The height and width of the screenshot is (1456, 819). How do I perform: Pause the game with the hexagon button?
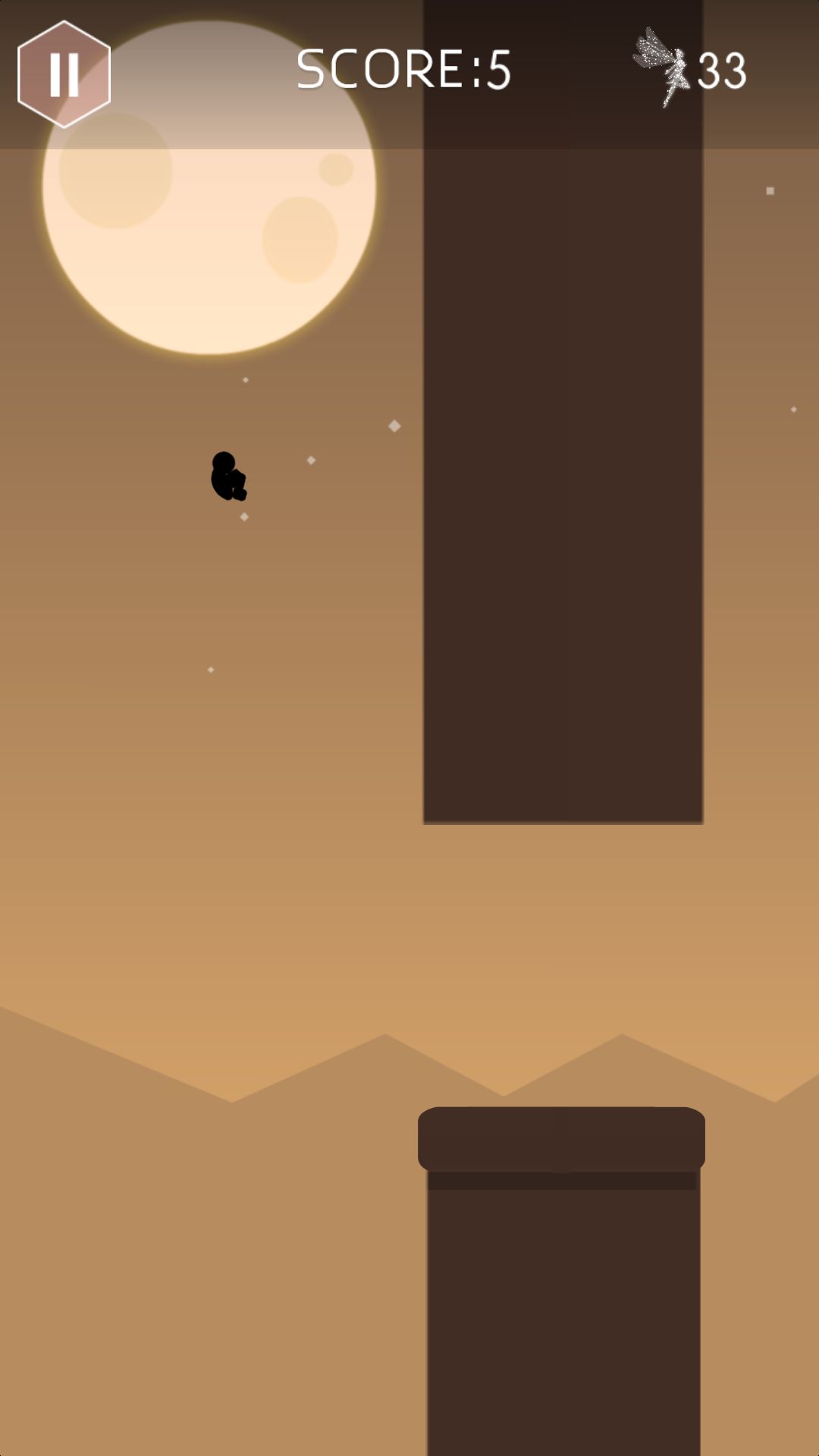point(64,74)
